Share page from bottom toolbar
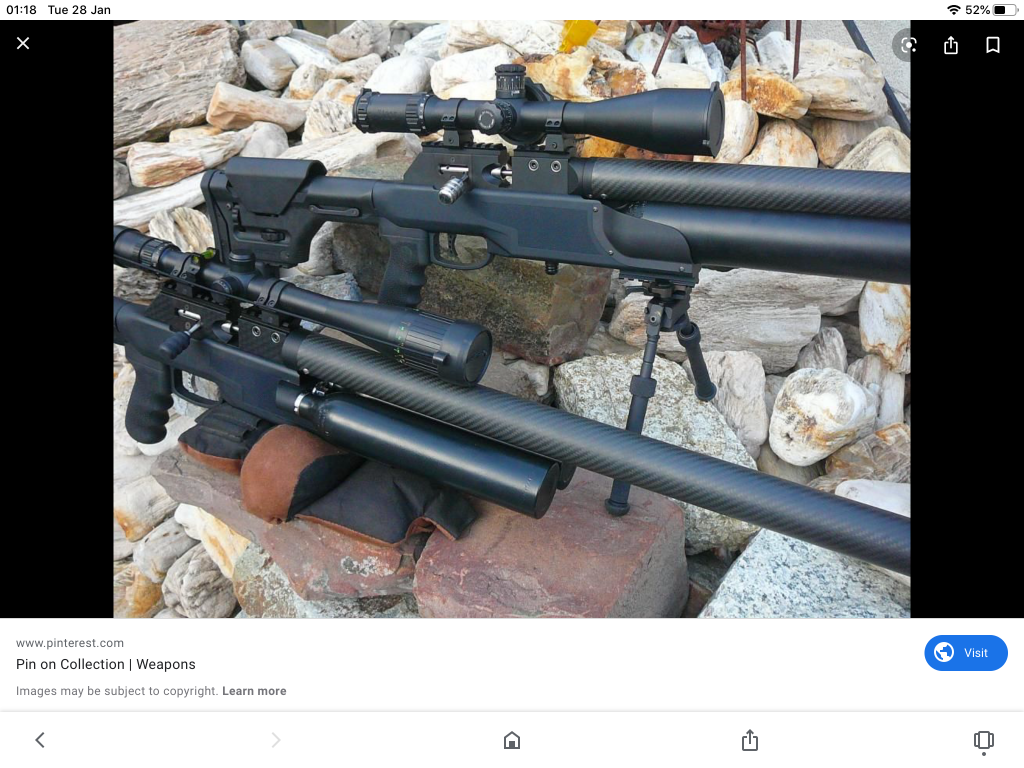Viewport: 1024px width, 768px height. pyautogui.click(x=750, y=740)
